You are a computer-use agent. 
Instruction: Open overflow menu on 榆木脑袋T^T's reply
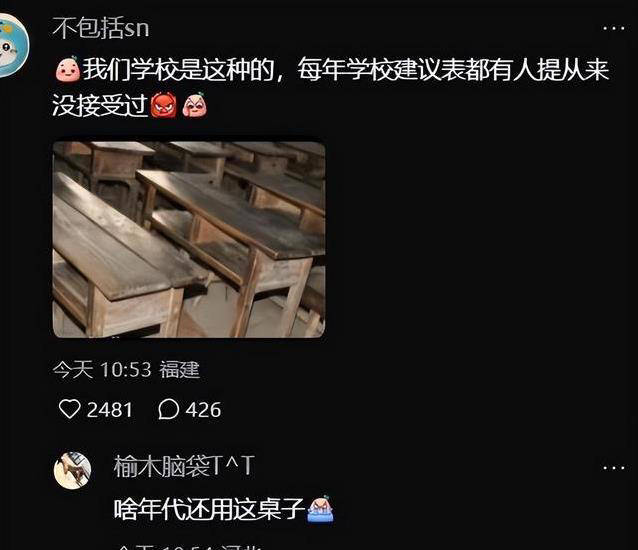(613, 467)
